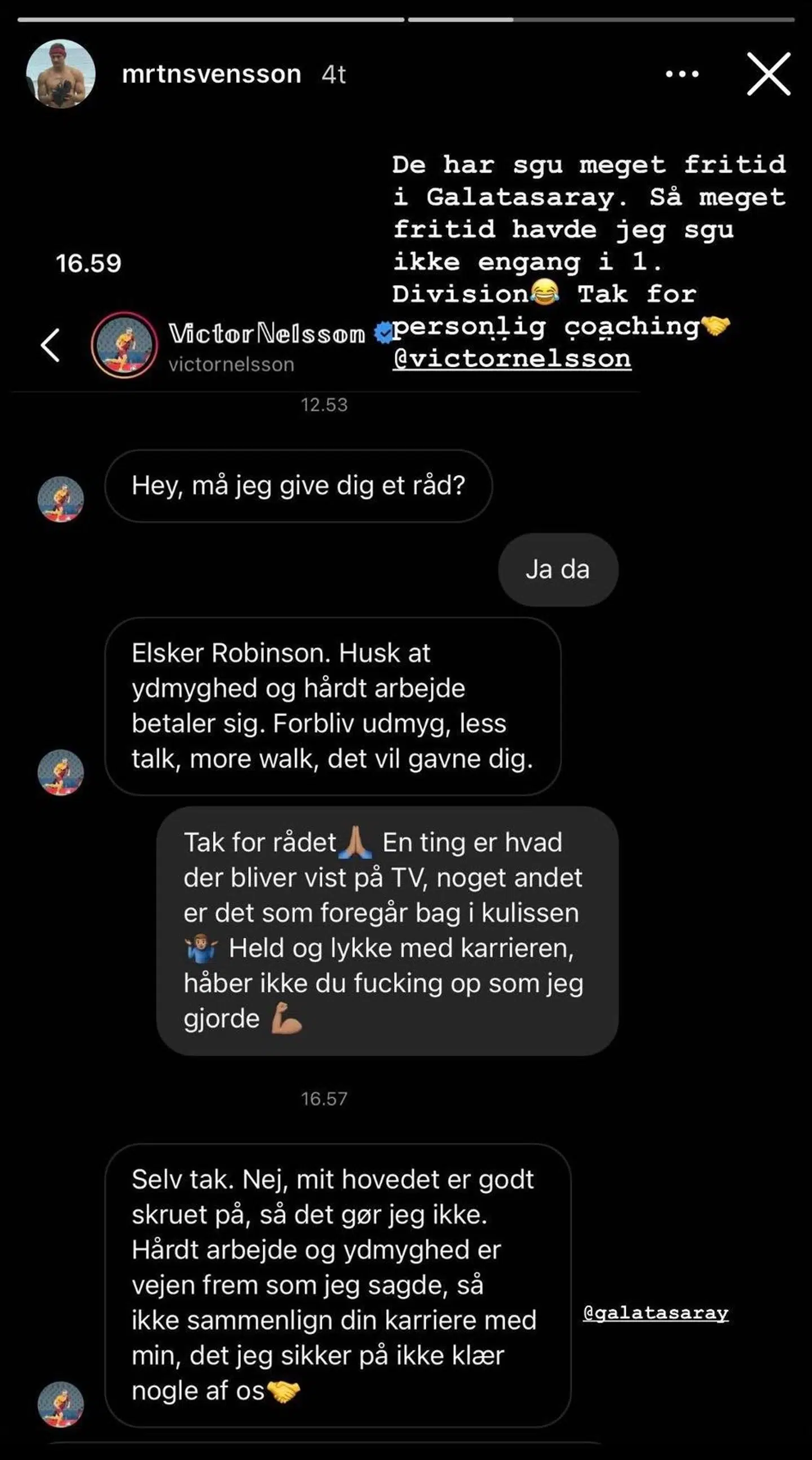Image resolution: width=812 pixels, height=1460 pixels.
Task: Open mrtnsvensson's profile picture
Action: tap(61, 74)
